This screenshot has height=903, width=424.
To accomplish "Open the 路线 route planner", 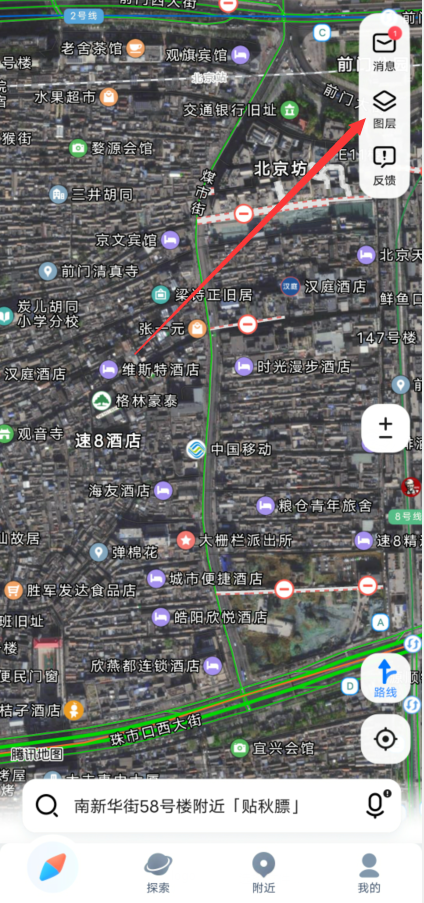I will click(385, 678).
